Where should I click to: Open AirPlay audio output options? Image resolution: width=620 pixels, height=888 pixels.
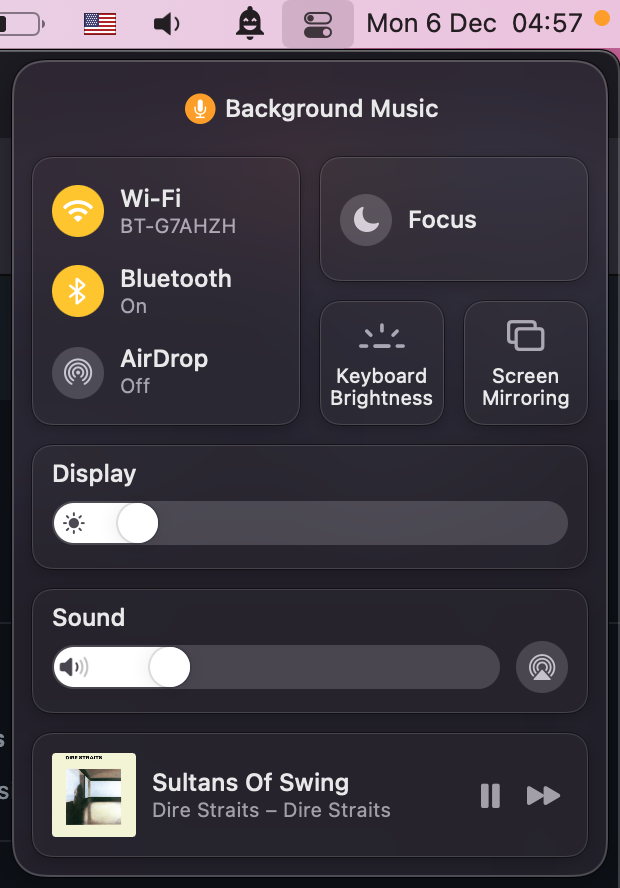point(541,667)
